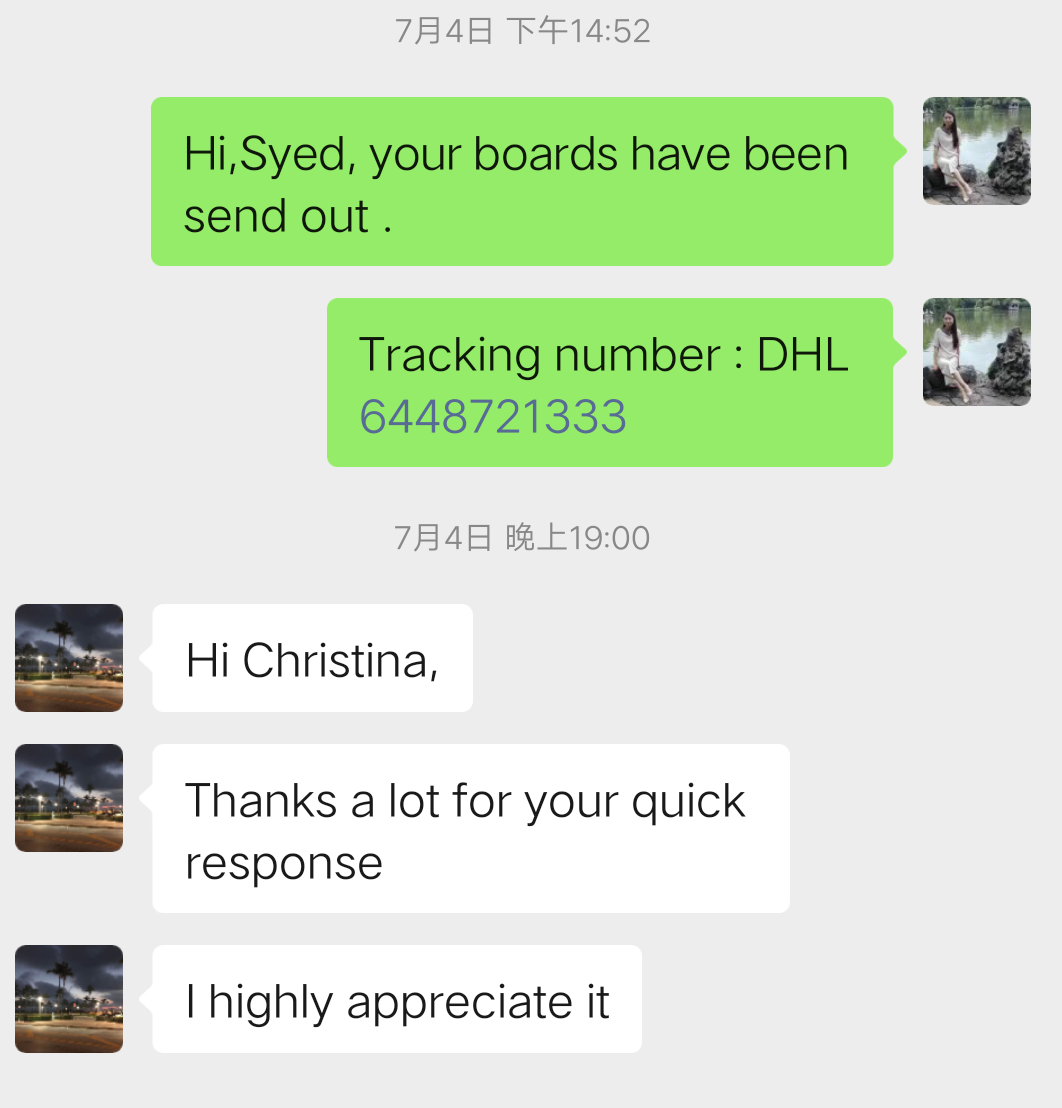View profile from avatar beside "Hi Christina,"
Viewport: 1062px width, 1108px height.
[x=69, y=658]
